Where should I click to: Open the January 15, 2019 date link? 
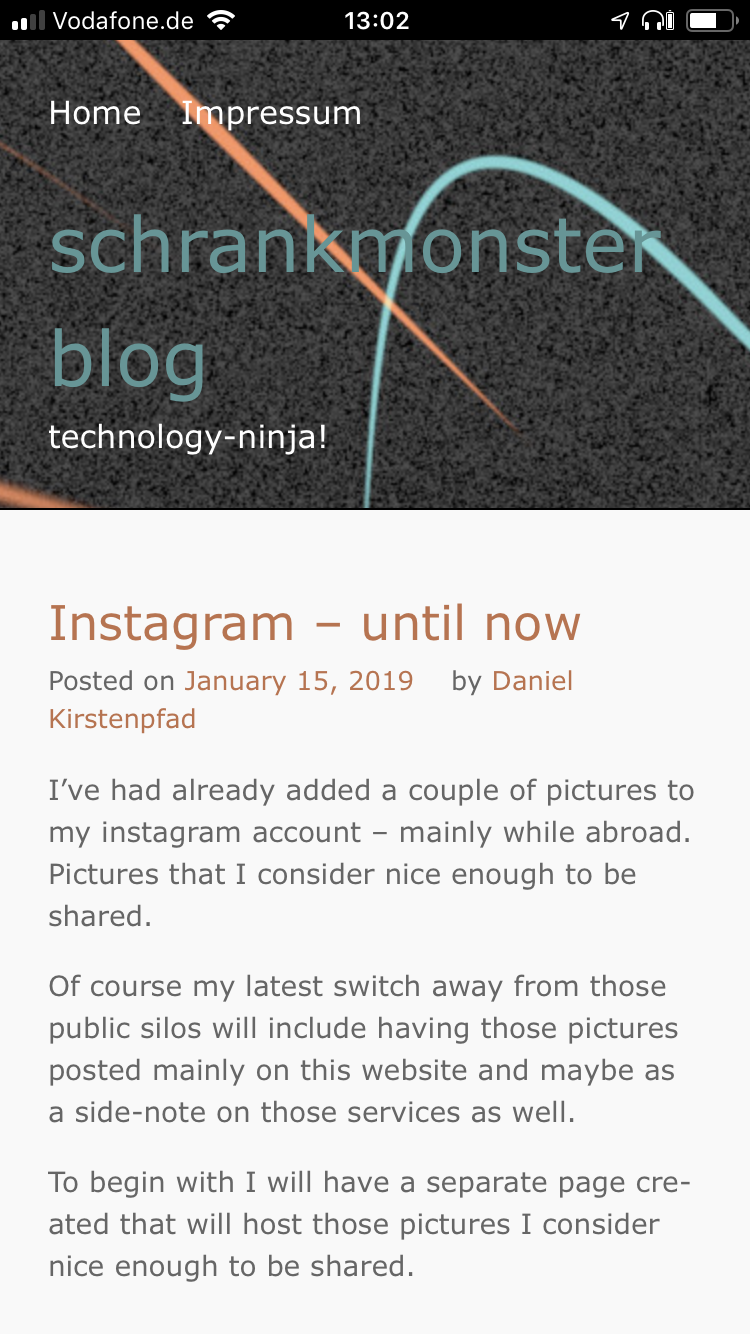(299, 681)
